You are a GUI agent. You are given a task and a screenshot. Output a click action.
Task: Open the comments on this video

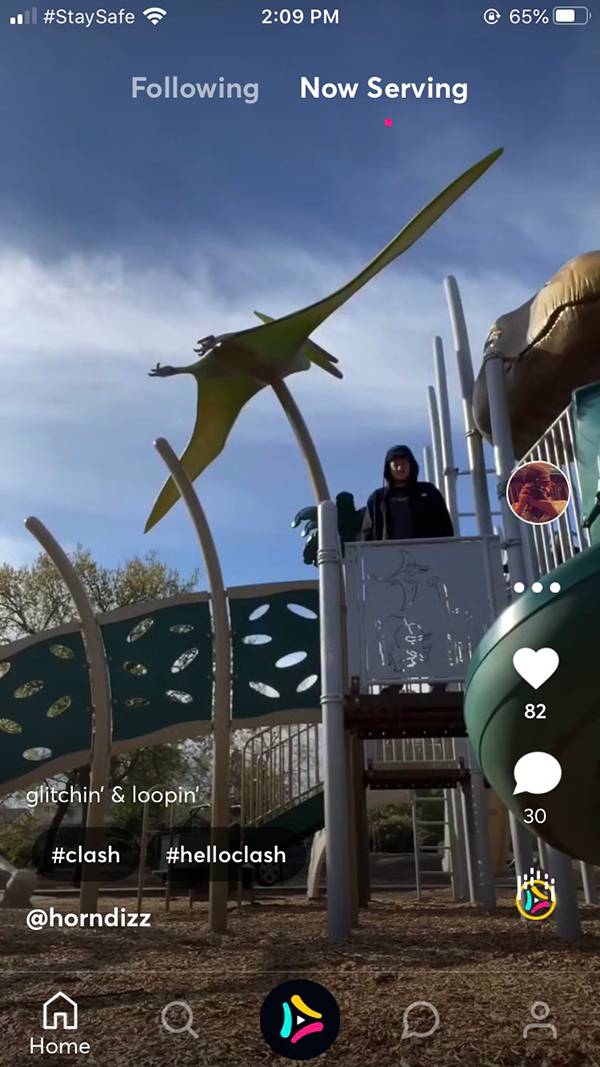(536, 775)
